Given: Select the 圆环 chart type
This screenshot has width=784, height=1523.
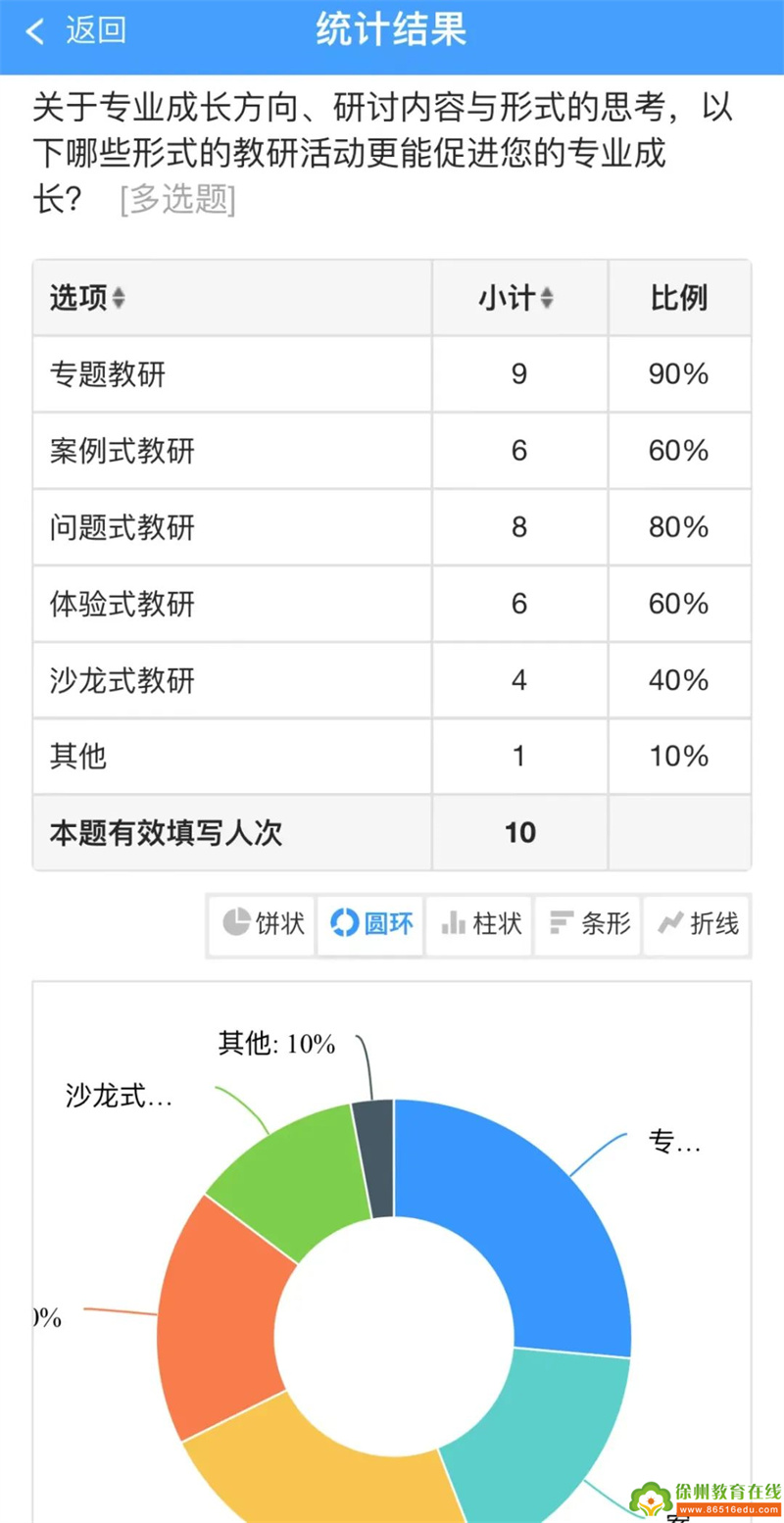Looking at the screenshot, I should click(x=371, y=923).
